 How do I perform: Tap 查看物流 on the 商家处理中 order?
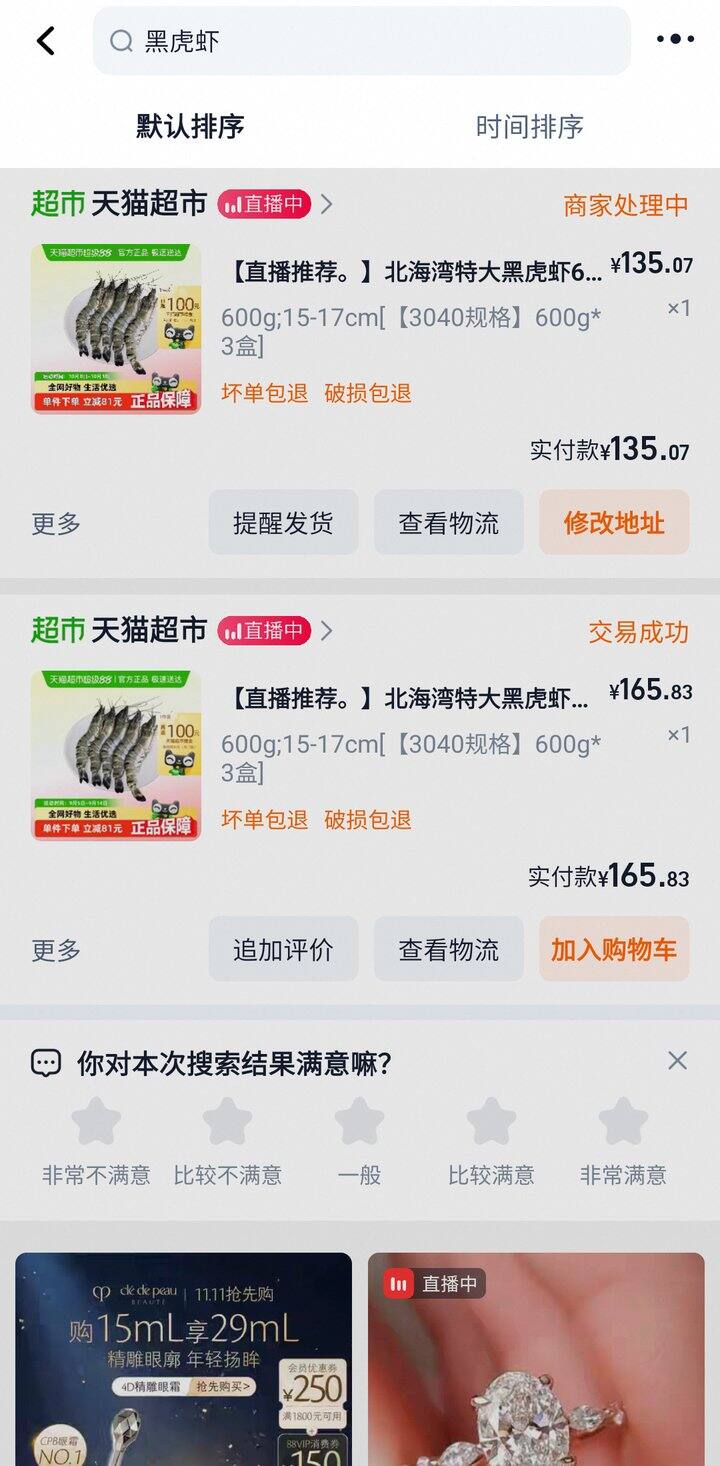(448, 522)
